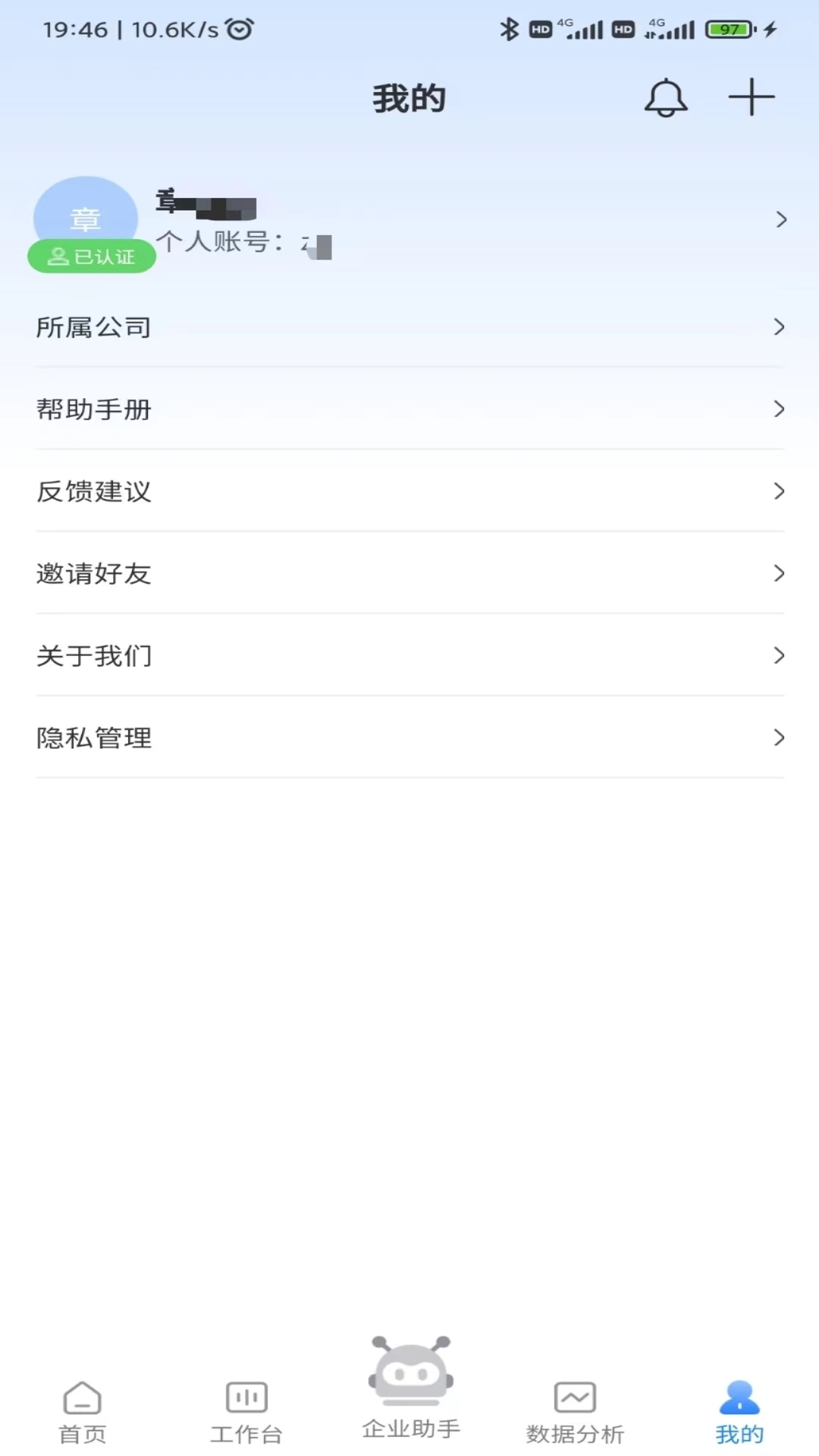Expand the 所属公司 row chevron
This screenshot has height=1456, width=819.
(780, 327)
